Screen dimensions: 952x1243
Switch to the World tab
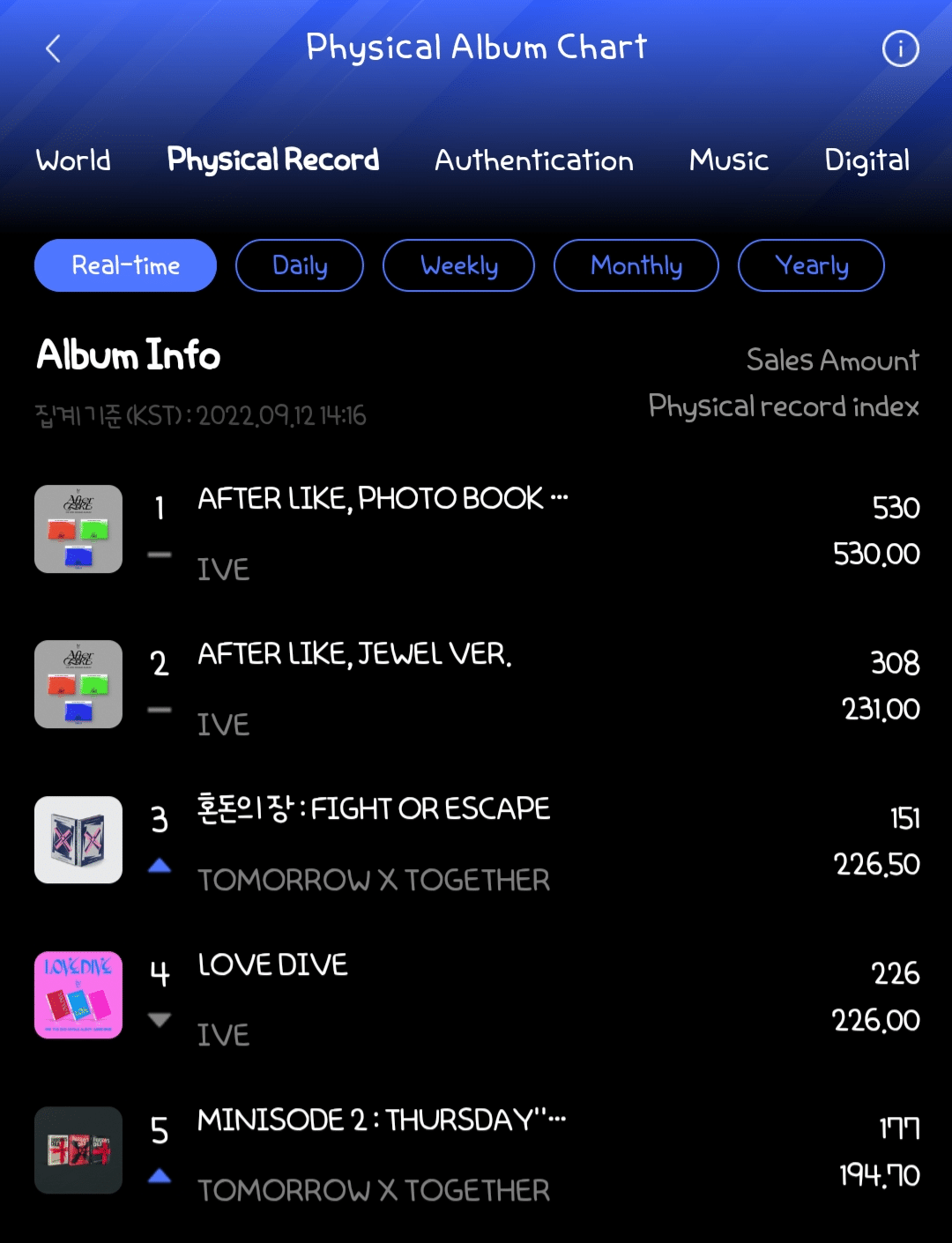pos(73,160)
